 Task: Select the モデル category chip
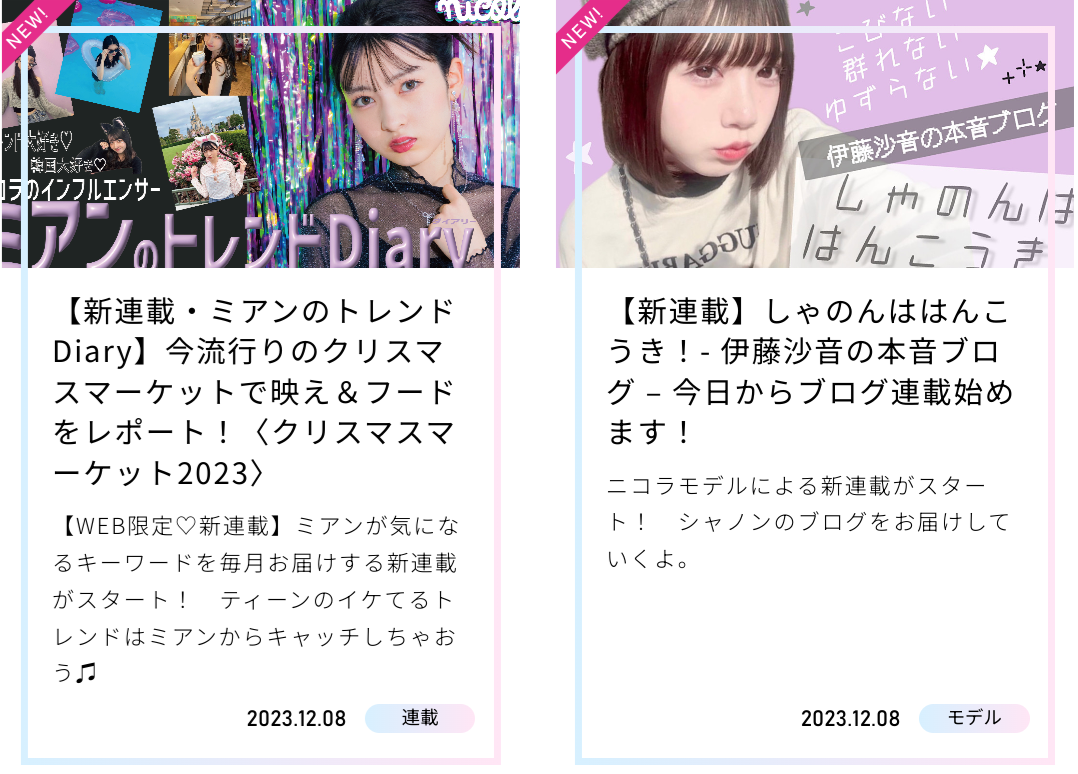(x=973, y=718)
